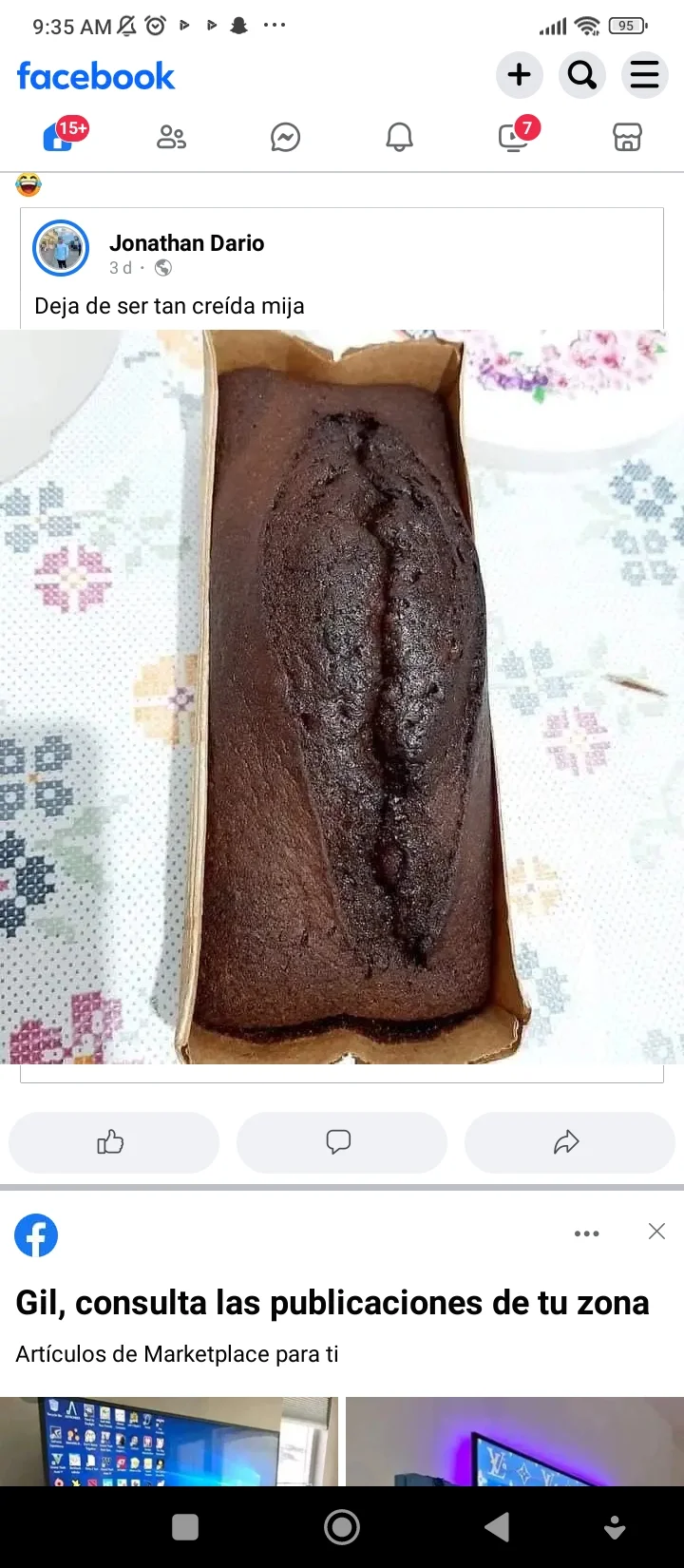Open Jonathan Dario's name link
Viewport: 684px width, 1568px height.
pyautogui.click(x=186, y=243)
